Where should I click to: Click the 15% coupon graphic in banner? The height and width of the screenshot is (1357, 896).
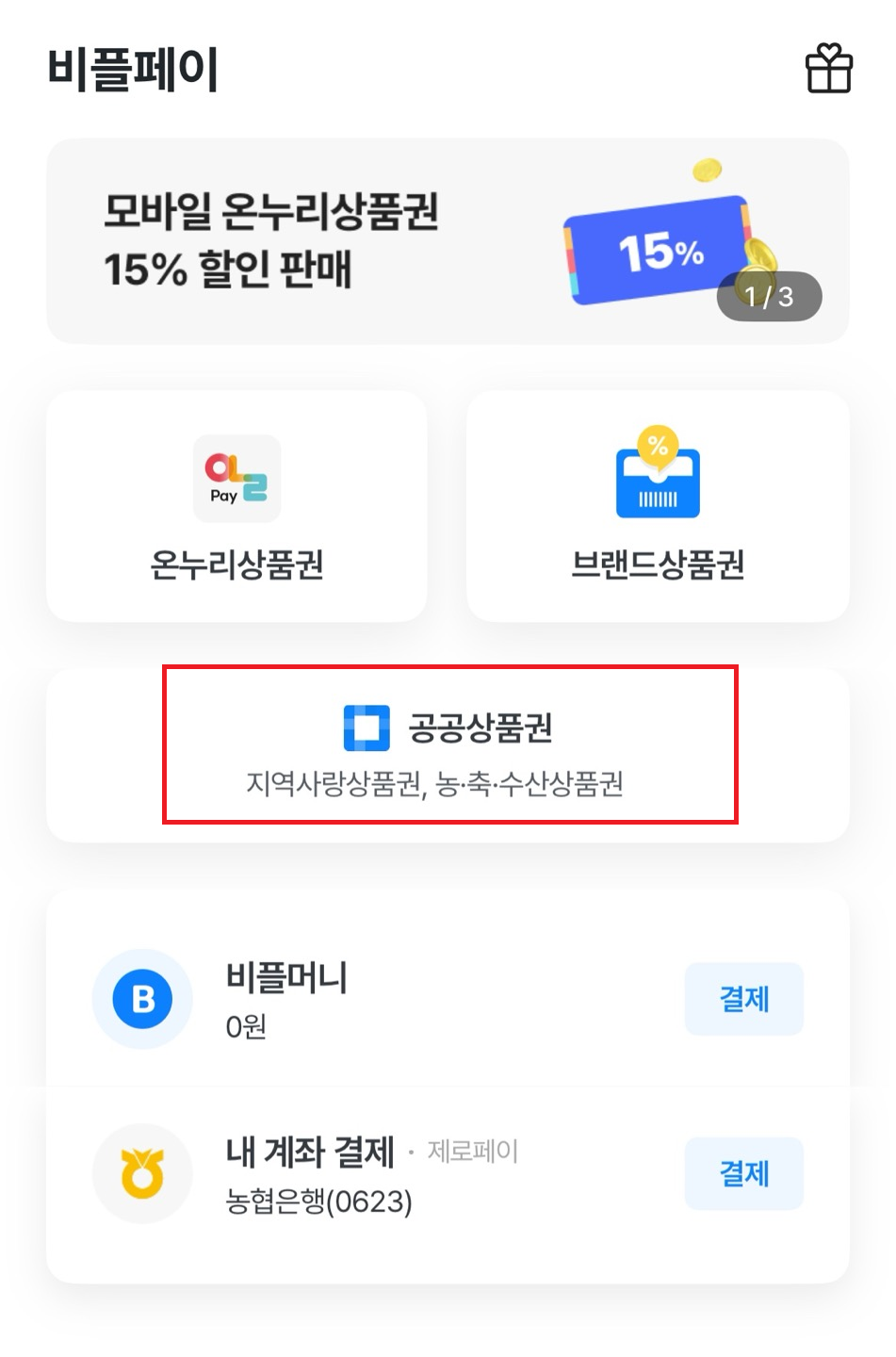click(660, 250)
